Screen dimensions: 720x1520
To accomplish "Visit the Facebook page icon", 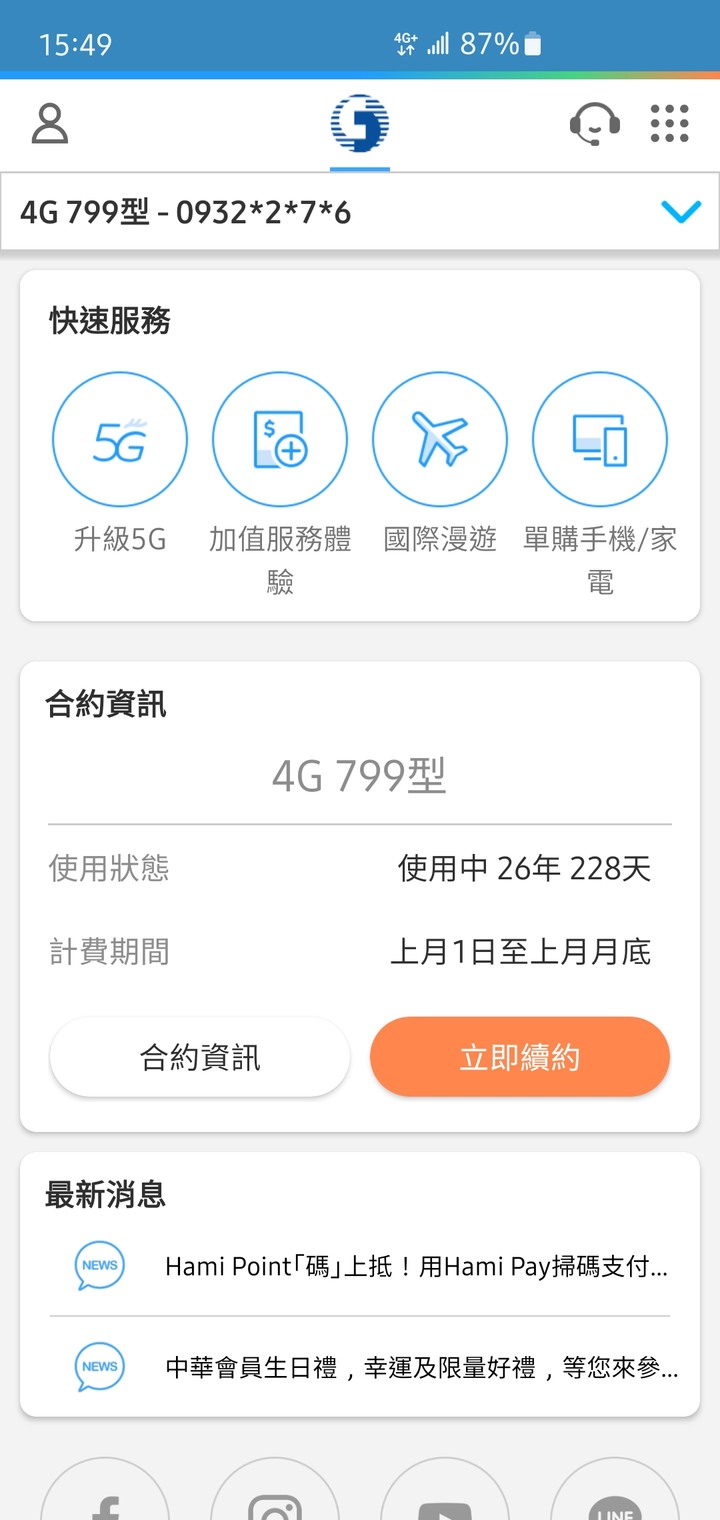I will pos(105,1500).
